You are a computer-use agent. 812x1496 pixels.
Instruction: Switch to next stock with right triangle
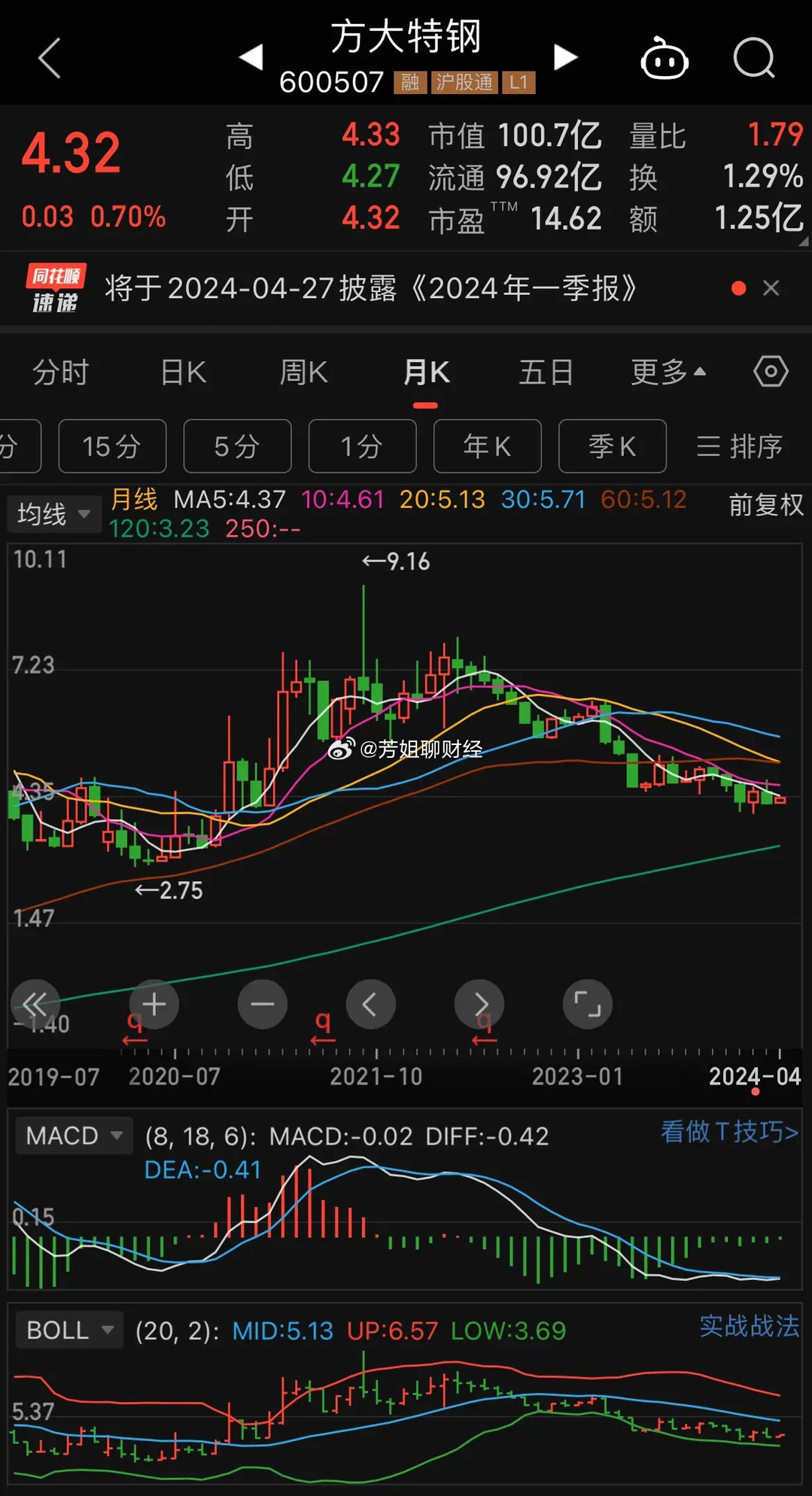(565, 56)
